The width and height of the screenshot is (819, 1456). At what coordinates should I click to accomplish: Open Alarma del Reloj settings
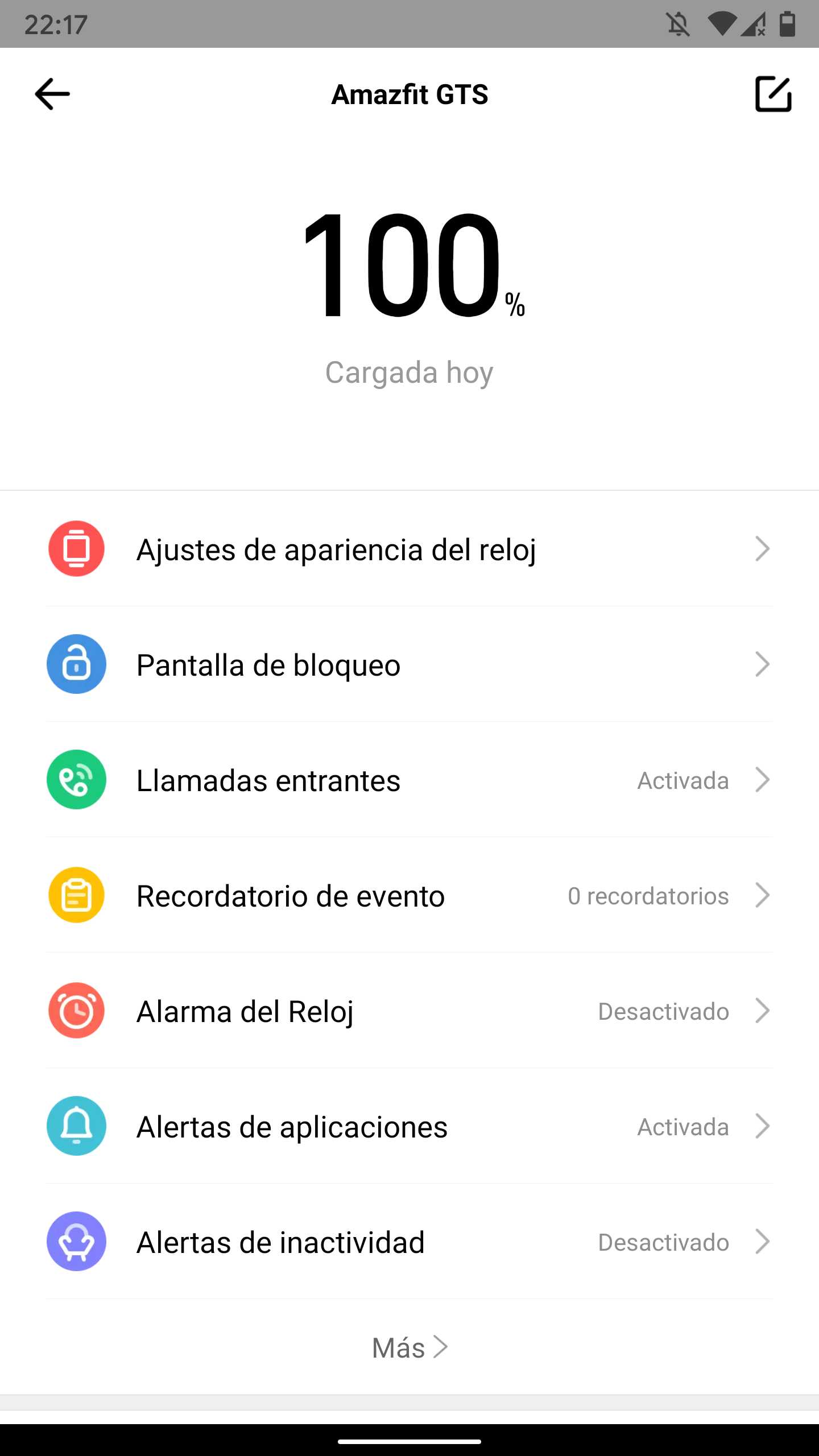coord(409,1011)
